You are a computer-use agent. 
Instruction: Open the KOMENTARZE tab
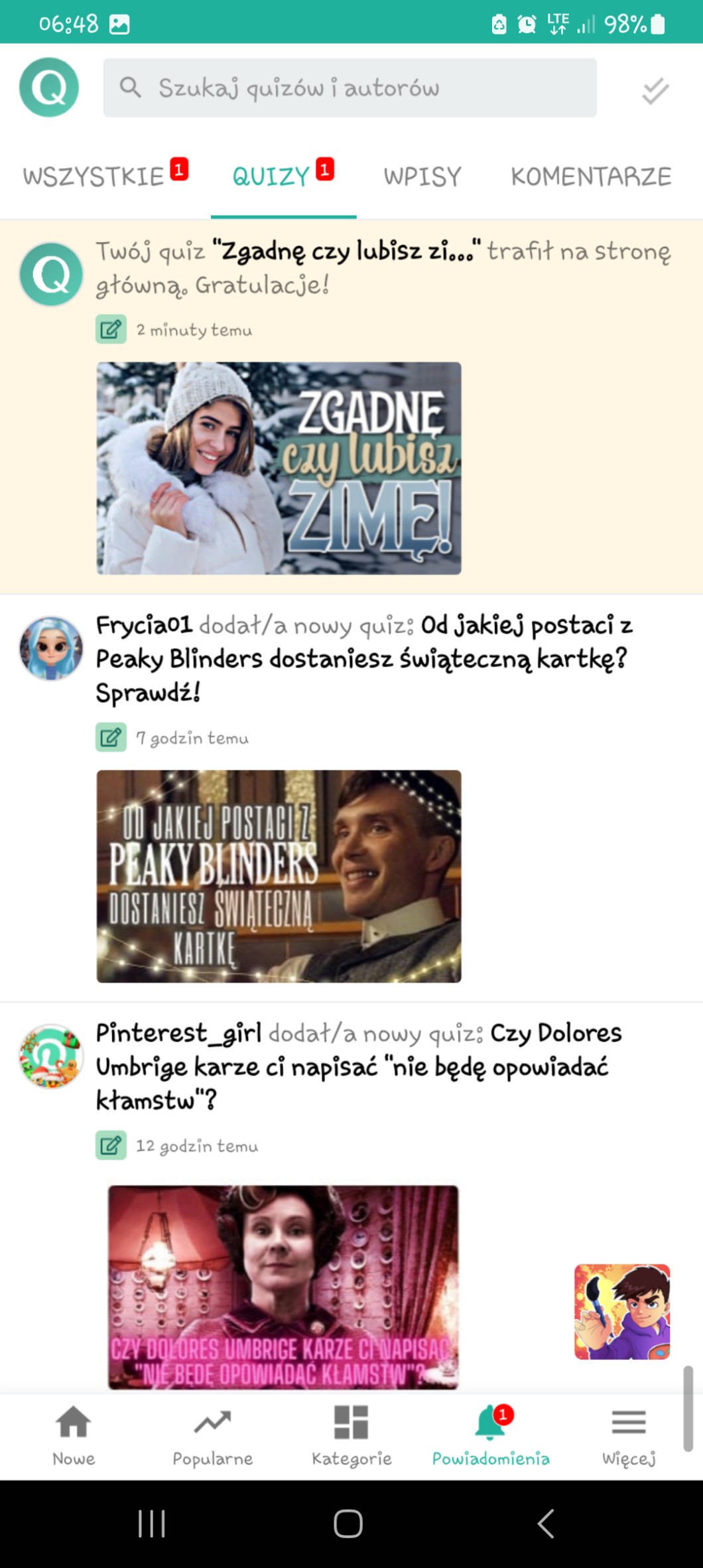[x=591, y=177]
